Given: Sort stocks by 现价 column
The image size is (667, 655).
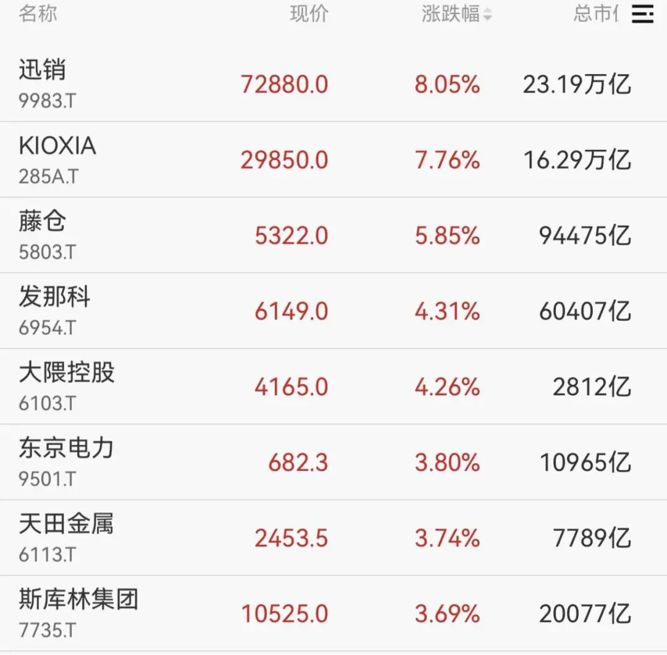Looking at the screenshot, I should (x=309, y=15).
